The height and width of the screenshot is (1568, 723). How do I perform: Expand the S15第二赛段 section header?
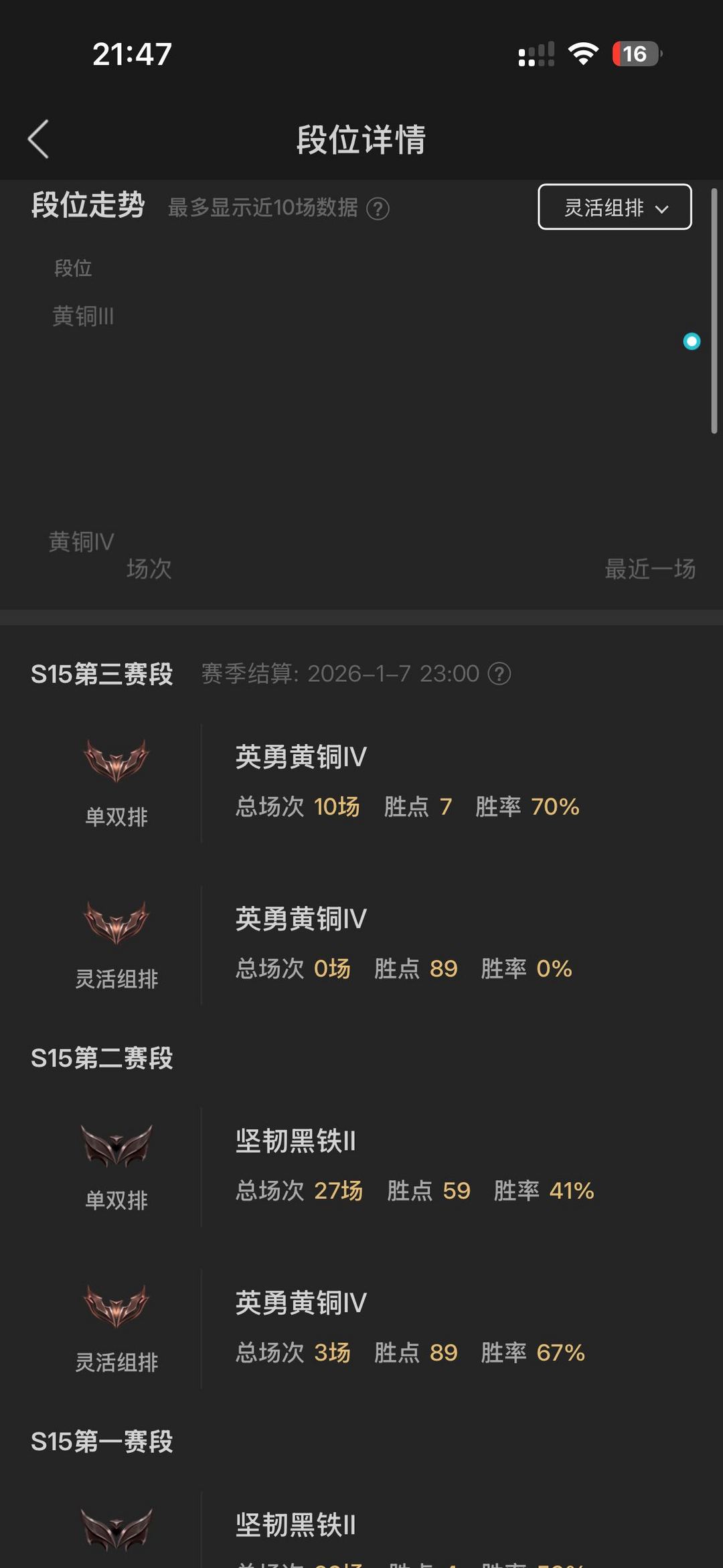(104, 1056)
